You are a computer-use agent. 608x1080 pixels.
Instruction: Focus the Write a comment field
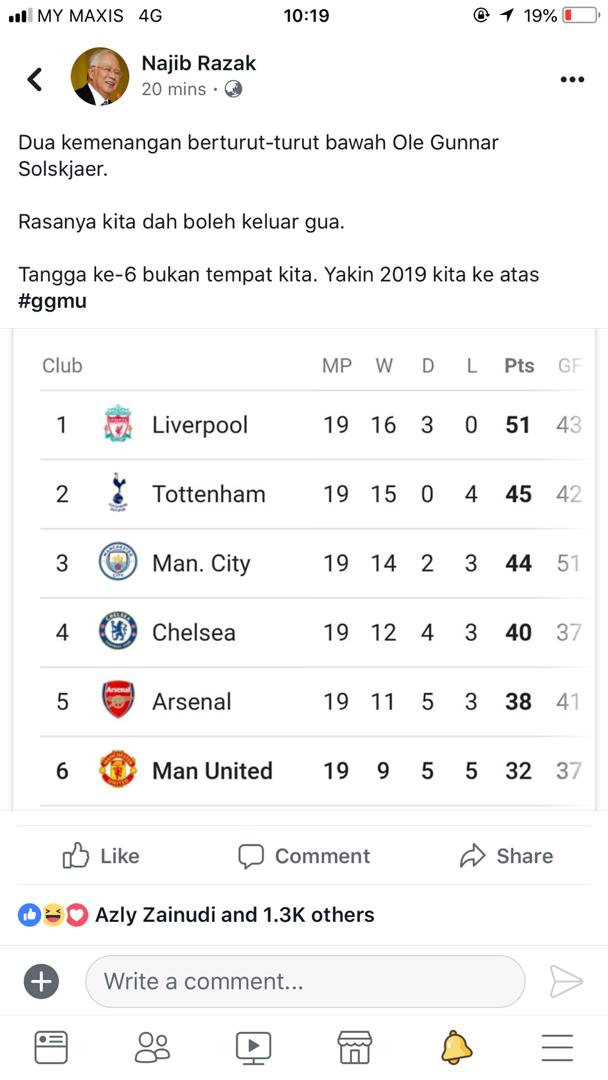(x=305, y=981)
